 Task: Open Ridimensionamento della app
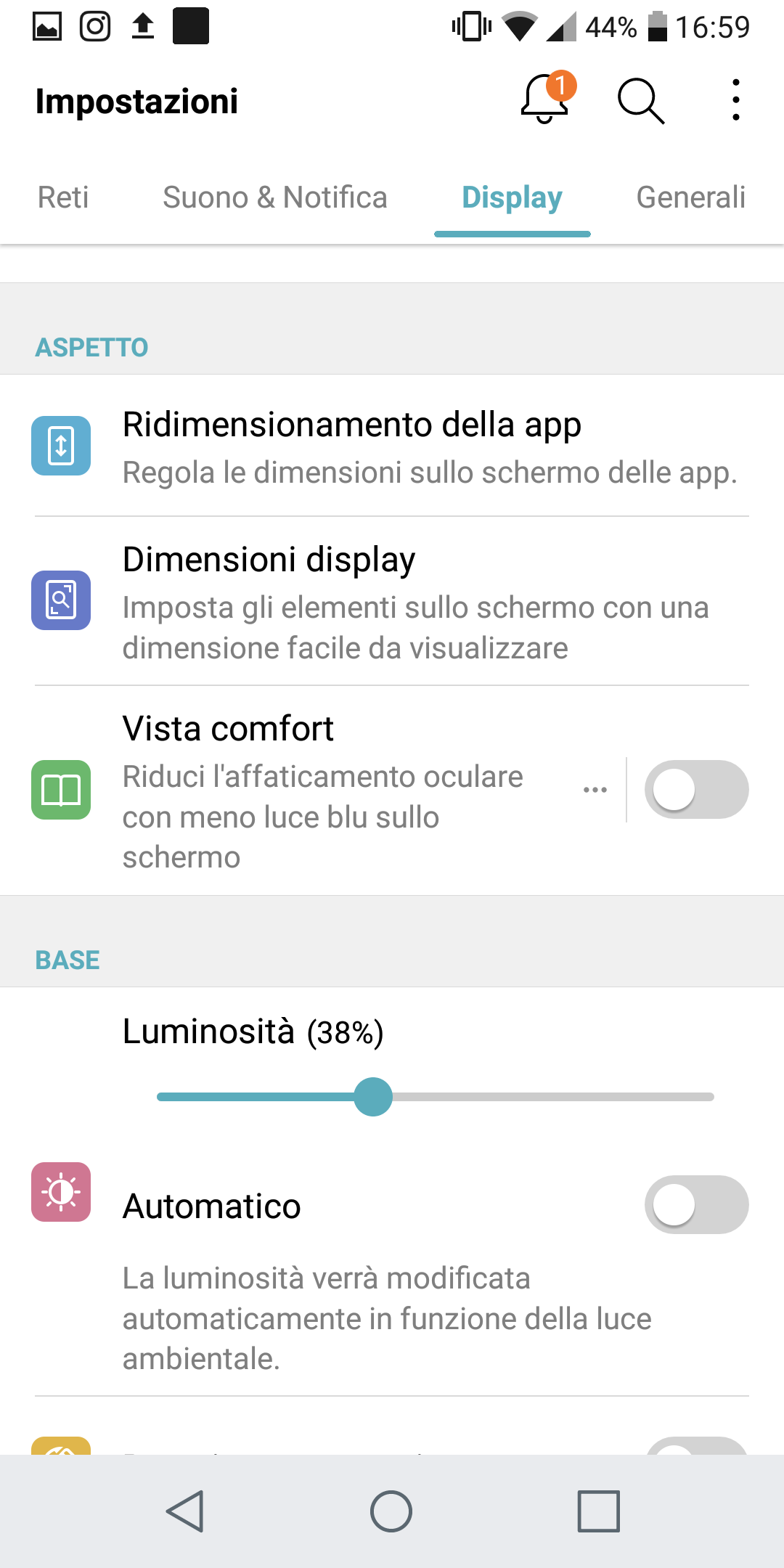(392, 446)
